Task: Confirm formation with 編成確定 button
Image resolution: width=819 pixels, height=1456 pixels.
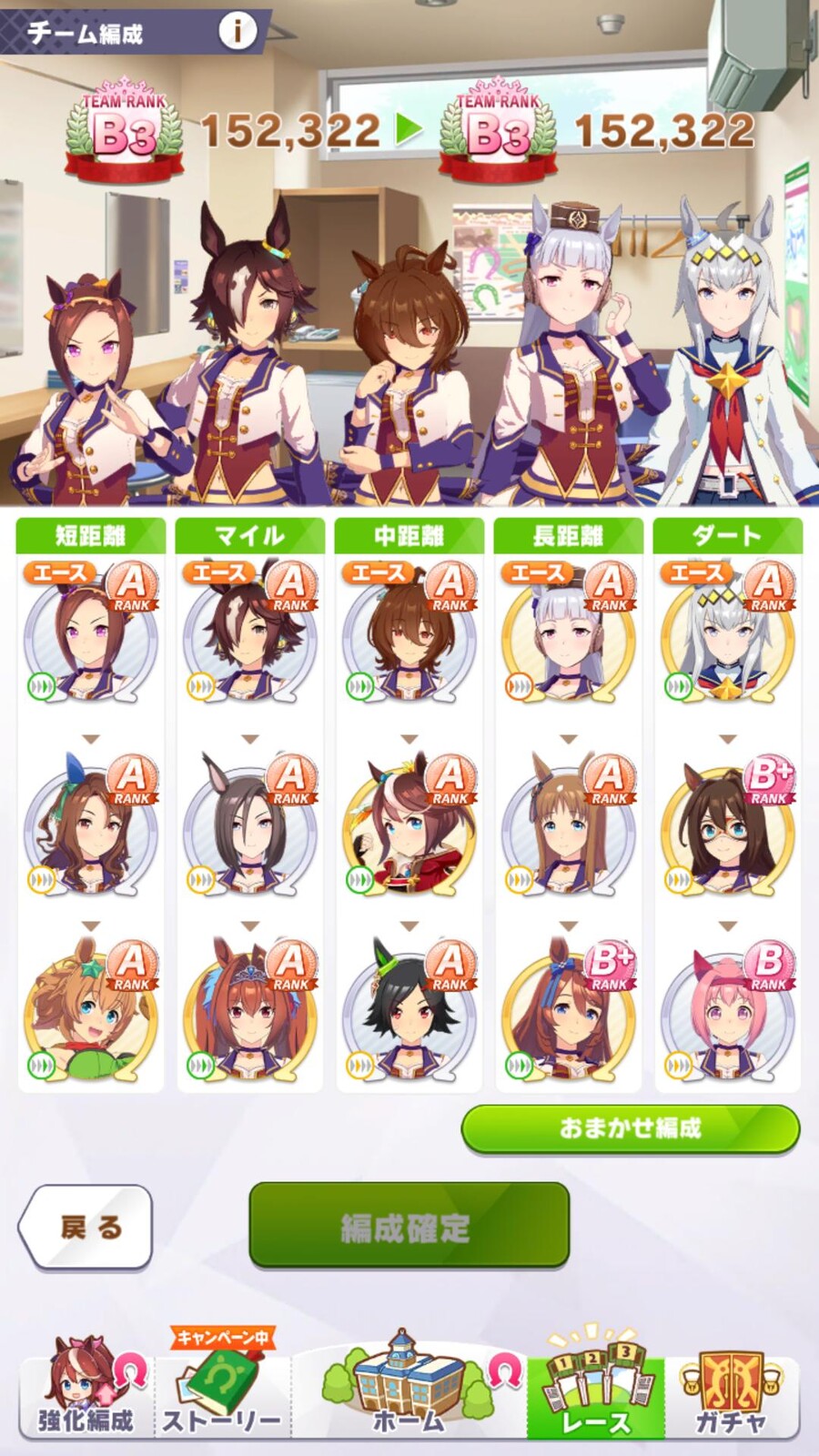Action: tap(409, 1227)
